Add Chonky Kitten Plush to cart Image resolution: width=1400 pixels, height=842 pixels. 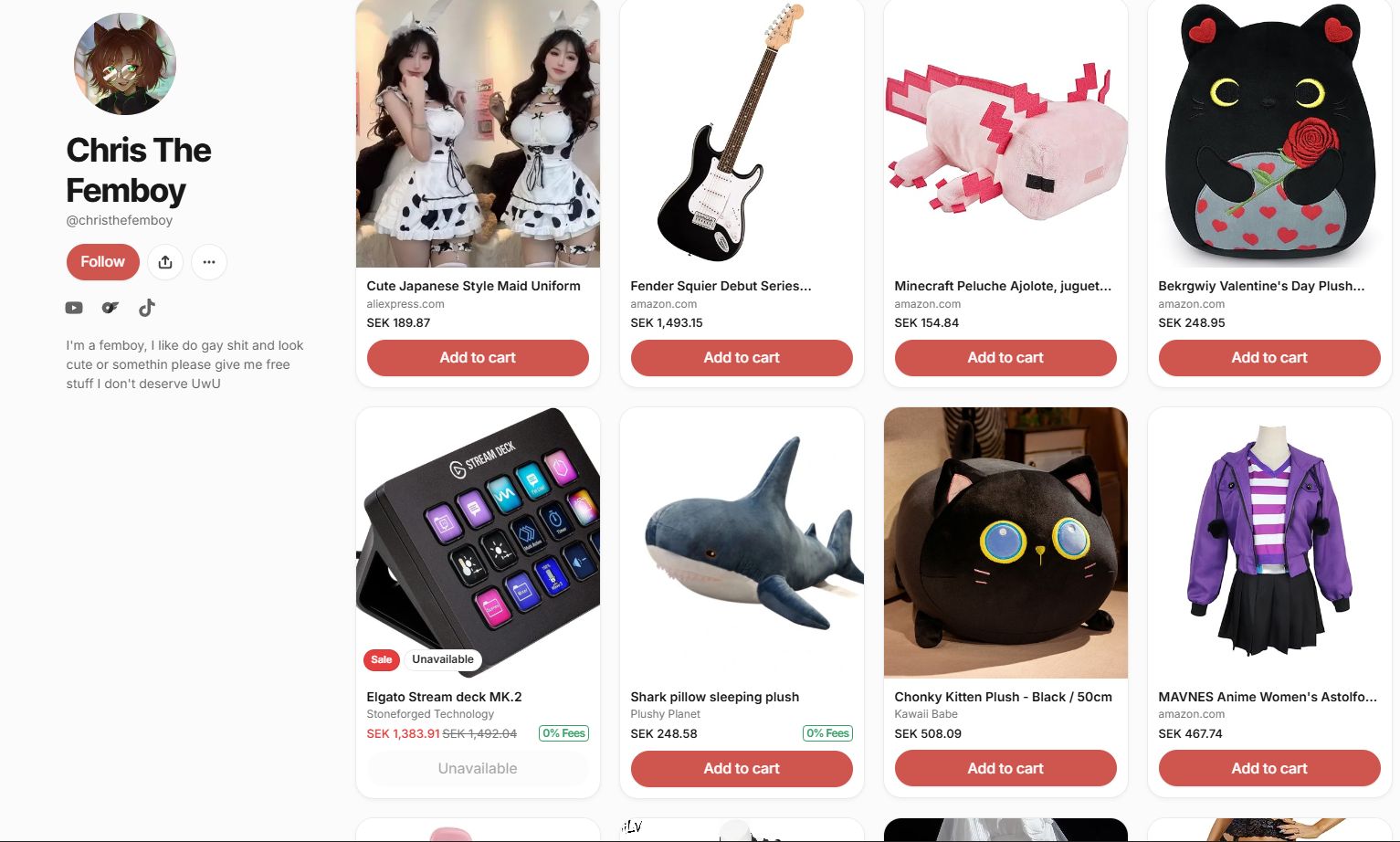1005,769
